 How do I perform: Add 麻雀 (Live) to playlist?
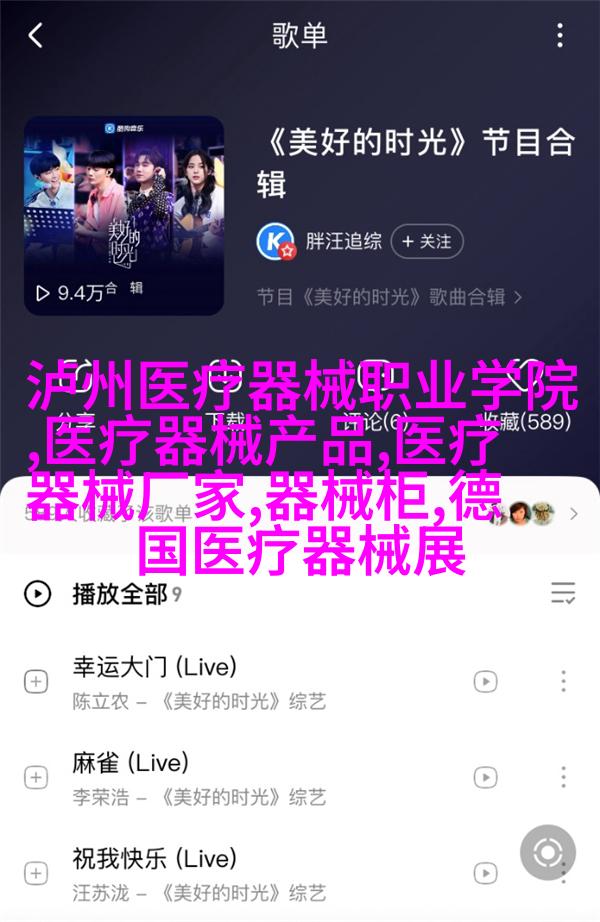click(37, 778)
